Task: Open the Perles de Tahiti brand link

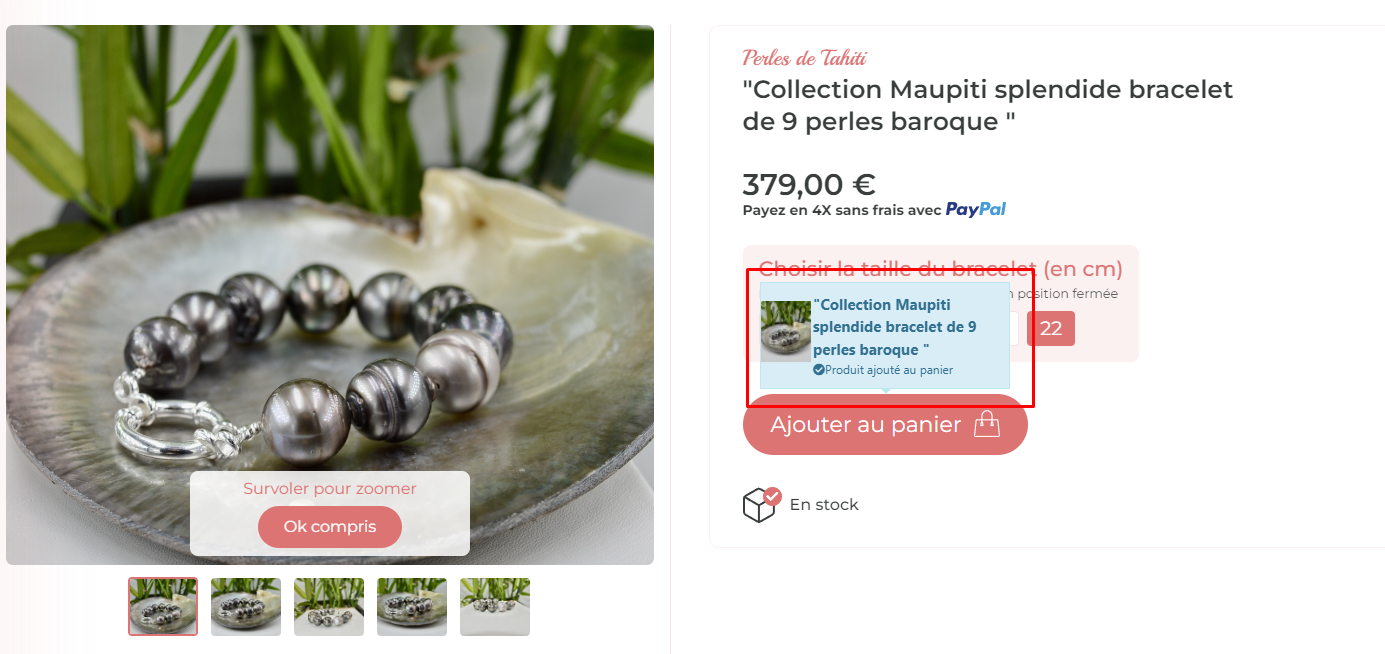Action: (804, 58)
